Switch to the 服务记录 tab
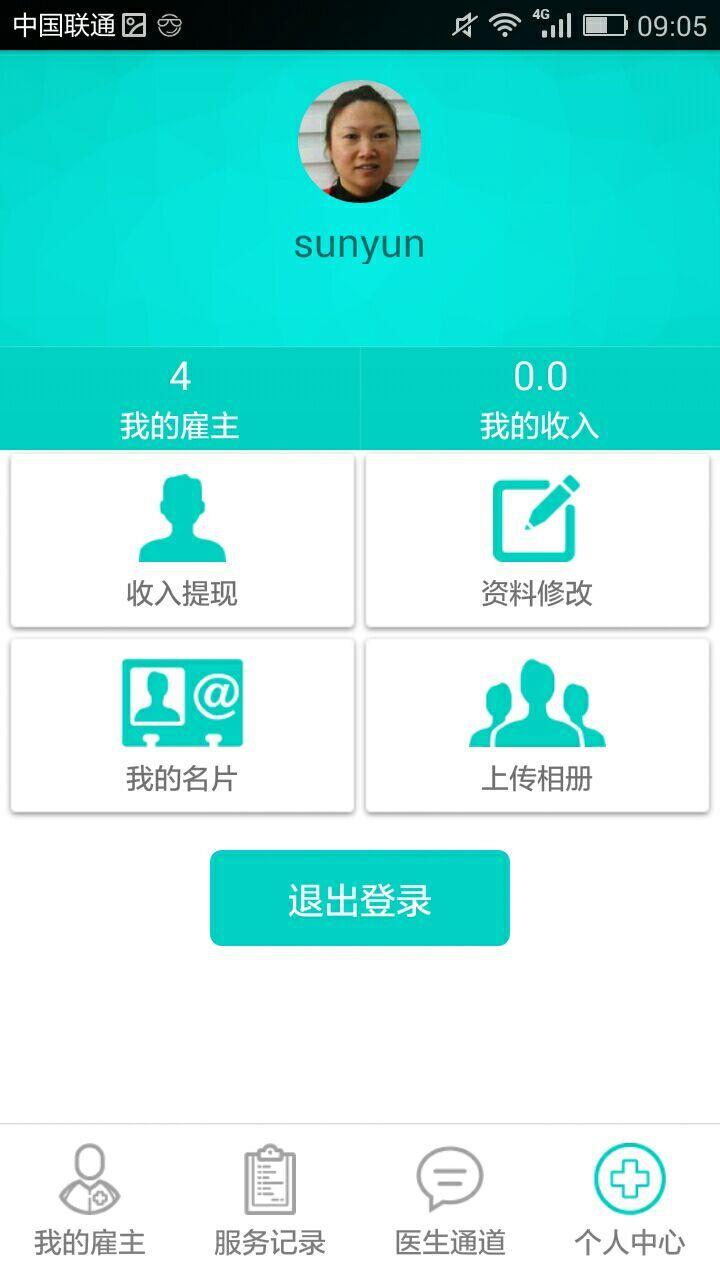Screen dimensions: 720x1280 point(270,1201)
